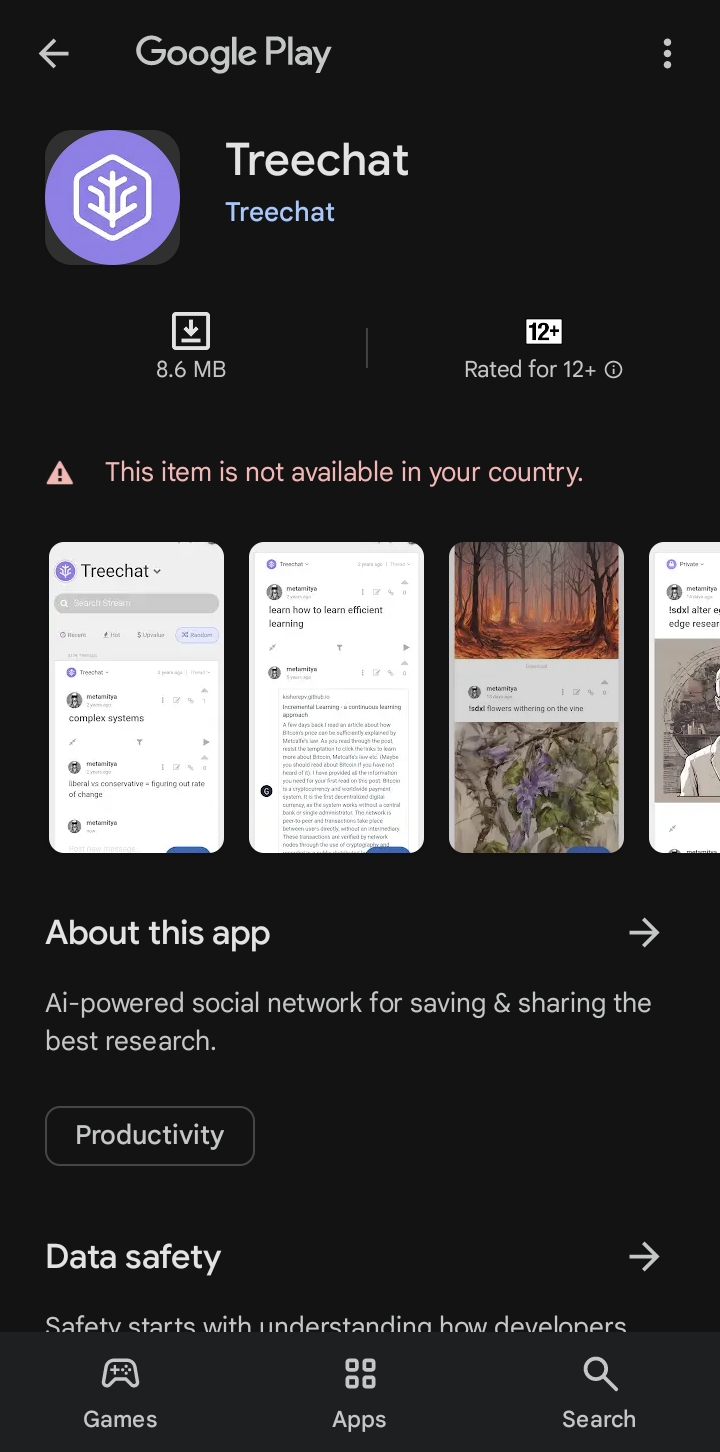Viewport: 720px width, 1452px height.
Task: Expand the About this app section
Action: pos(644,933)
